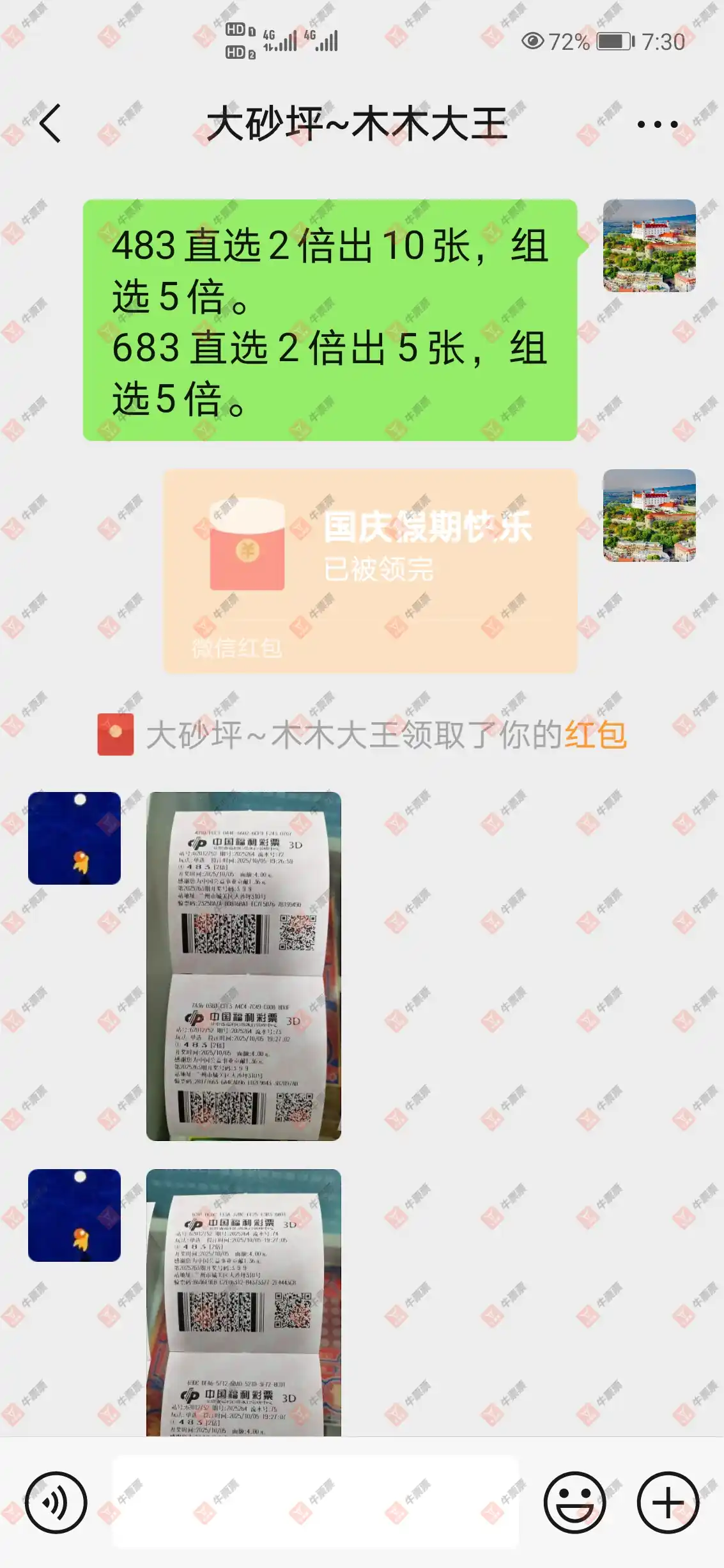This screenshot has height=1568, width=724.
Task: View the contact's avatar by first ticket photo
Action: 74,838
